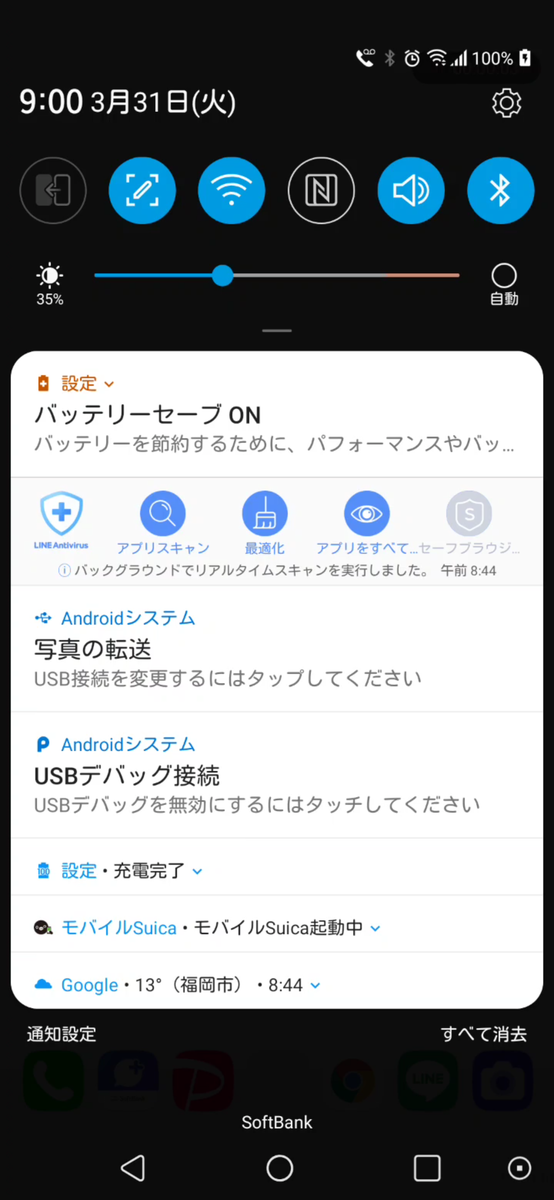Open the USBデバッグ接続 notification
554x1200 pixels.
click(x=277, y=775)
